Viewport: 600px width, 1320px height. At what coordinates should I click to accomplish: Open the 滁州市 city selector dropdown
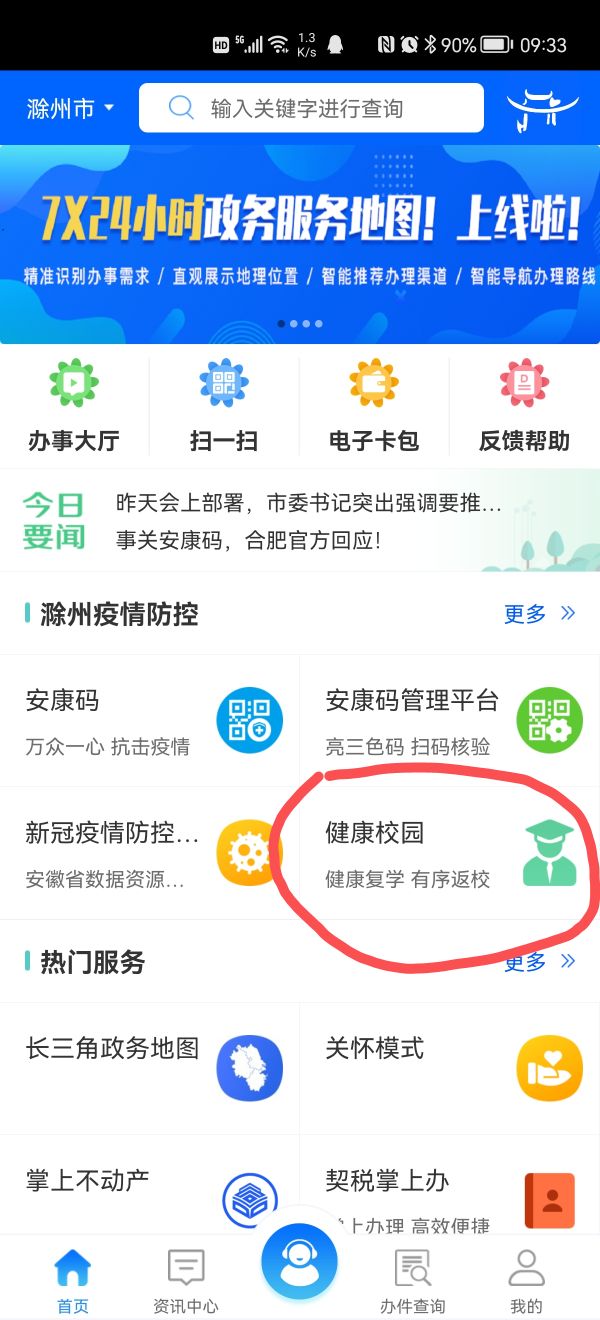70,108
